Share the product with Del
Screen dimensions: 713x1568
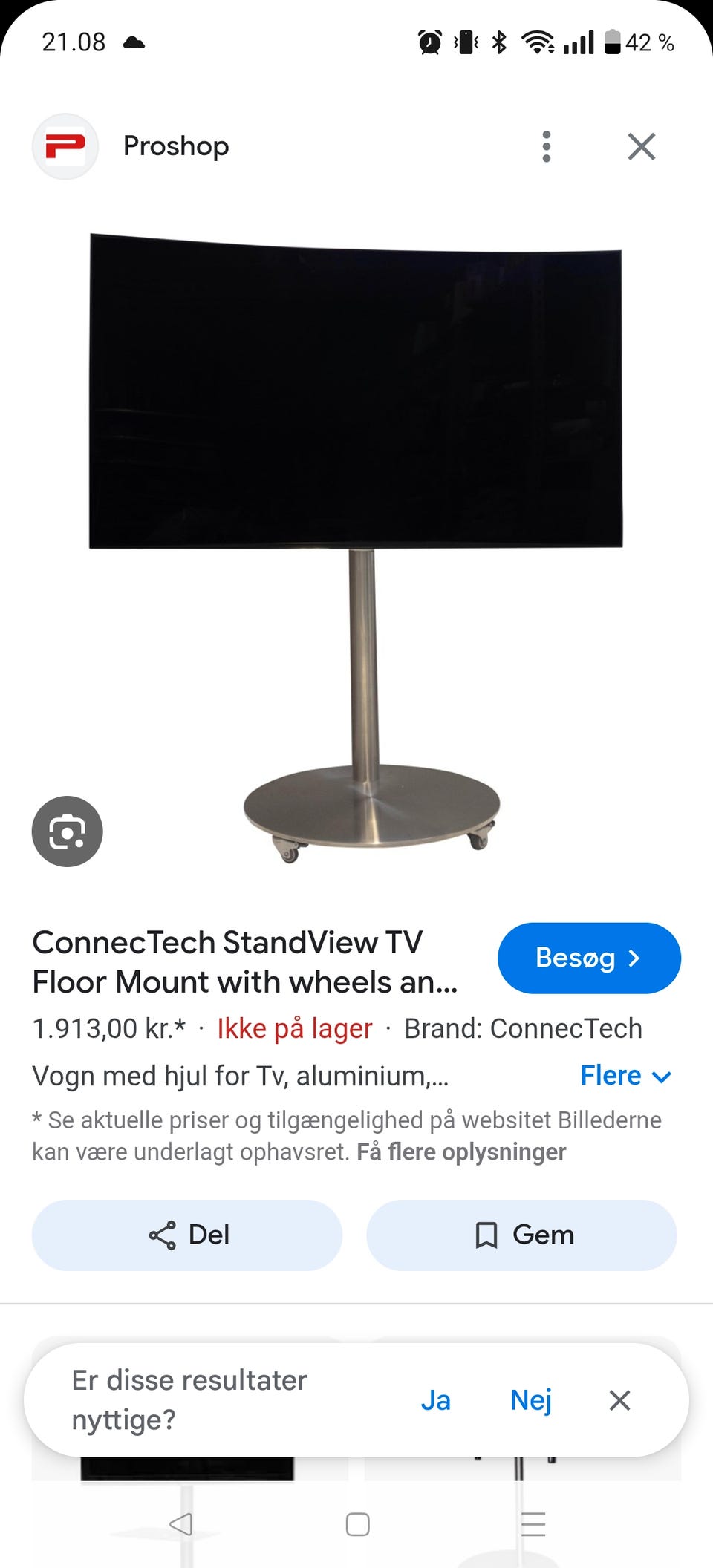click(187, 1235)
